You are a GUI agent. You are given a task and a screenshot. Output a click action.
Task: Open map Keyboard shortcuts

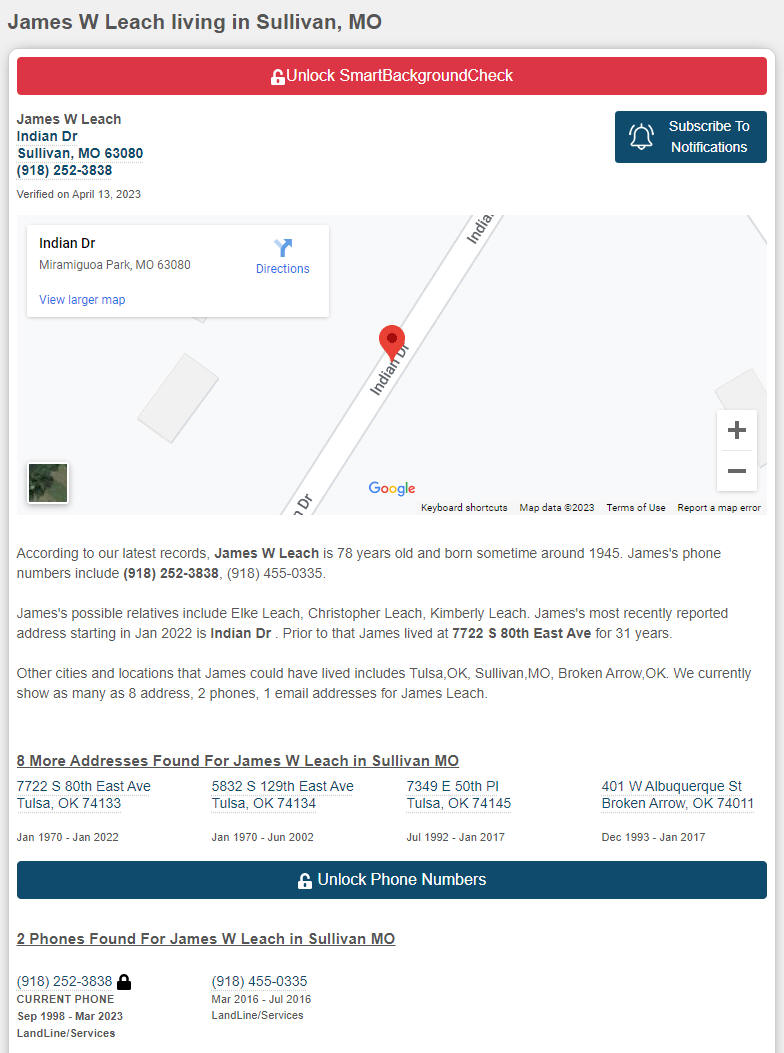(464, 508)
